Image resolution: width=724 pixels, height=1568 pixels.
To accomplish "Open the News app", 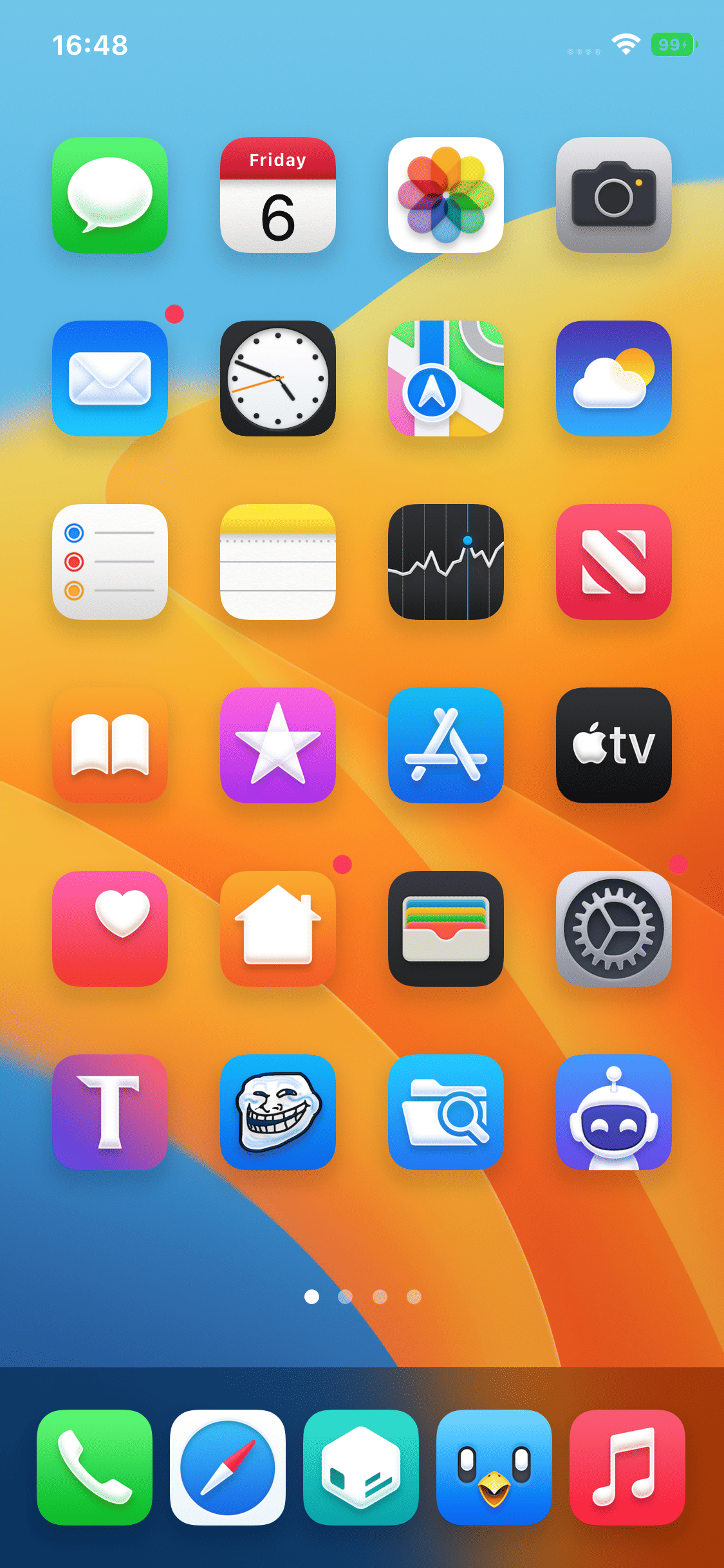I will pos(614,562).
